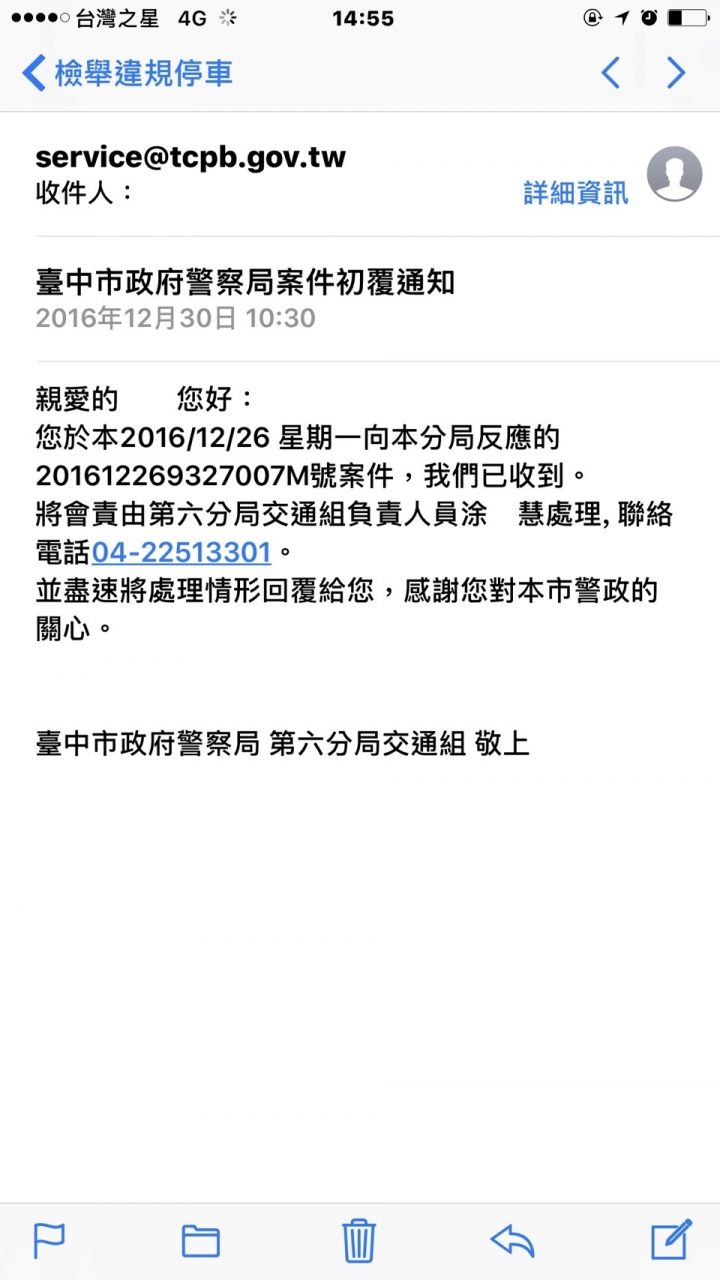Flag this email
The width and height of the screenshot is (720, 1280).
click(x=49, y=1240)
